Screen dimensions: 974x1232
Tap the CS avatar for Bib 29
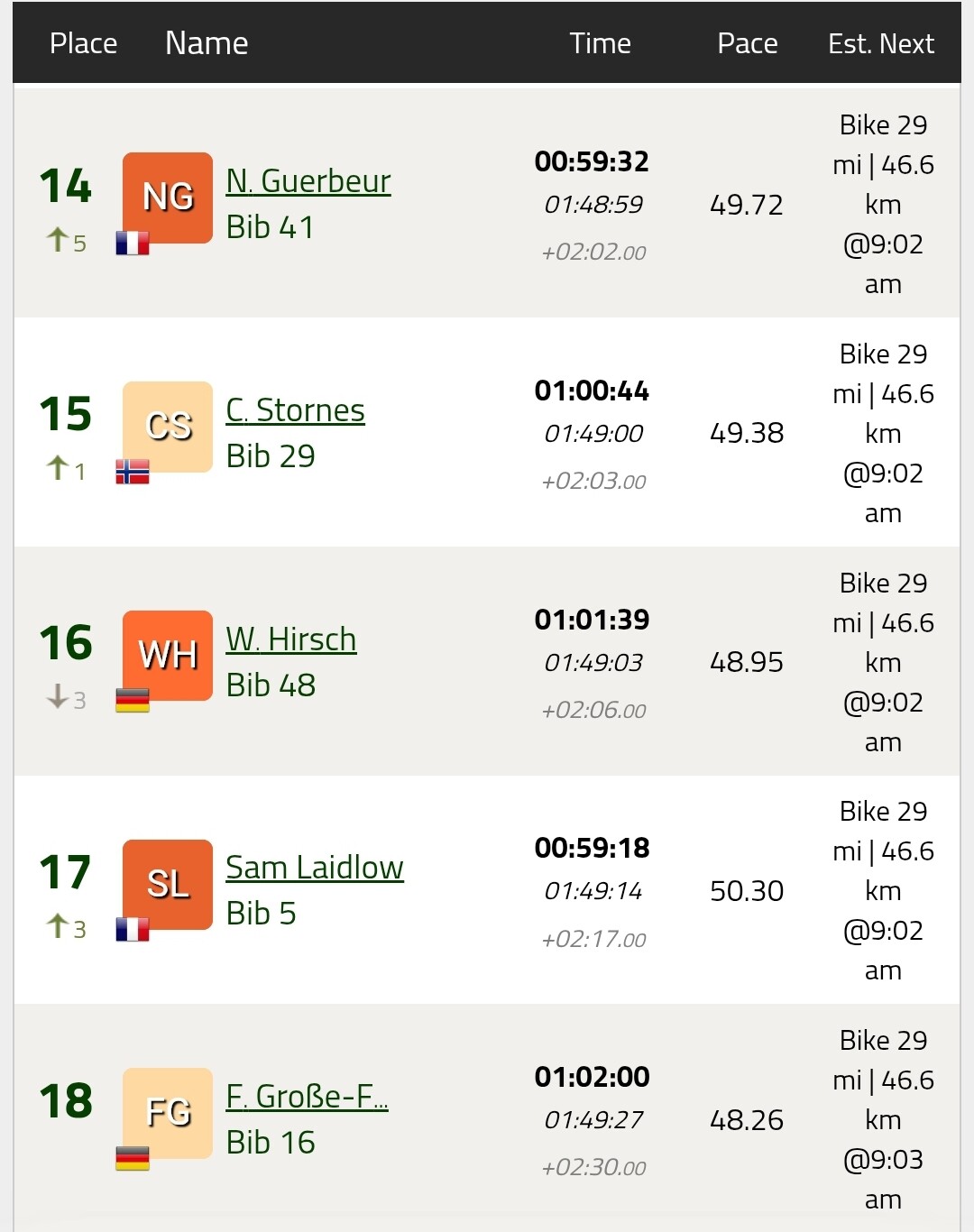pyautogui.click(x=168, y=426)
